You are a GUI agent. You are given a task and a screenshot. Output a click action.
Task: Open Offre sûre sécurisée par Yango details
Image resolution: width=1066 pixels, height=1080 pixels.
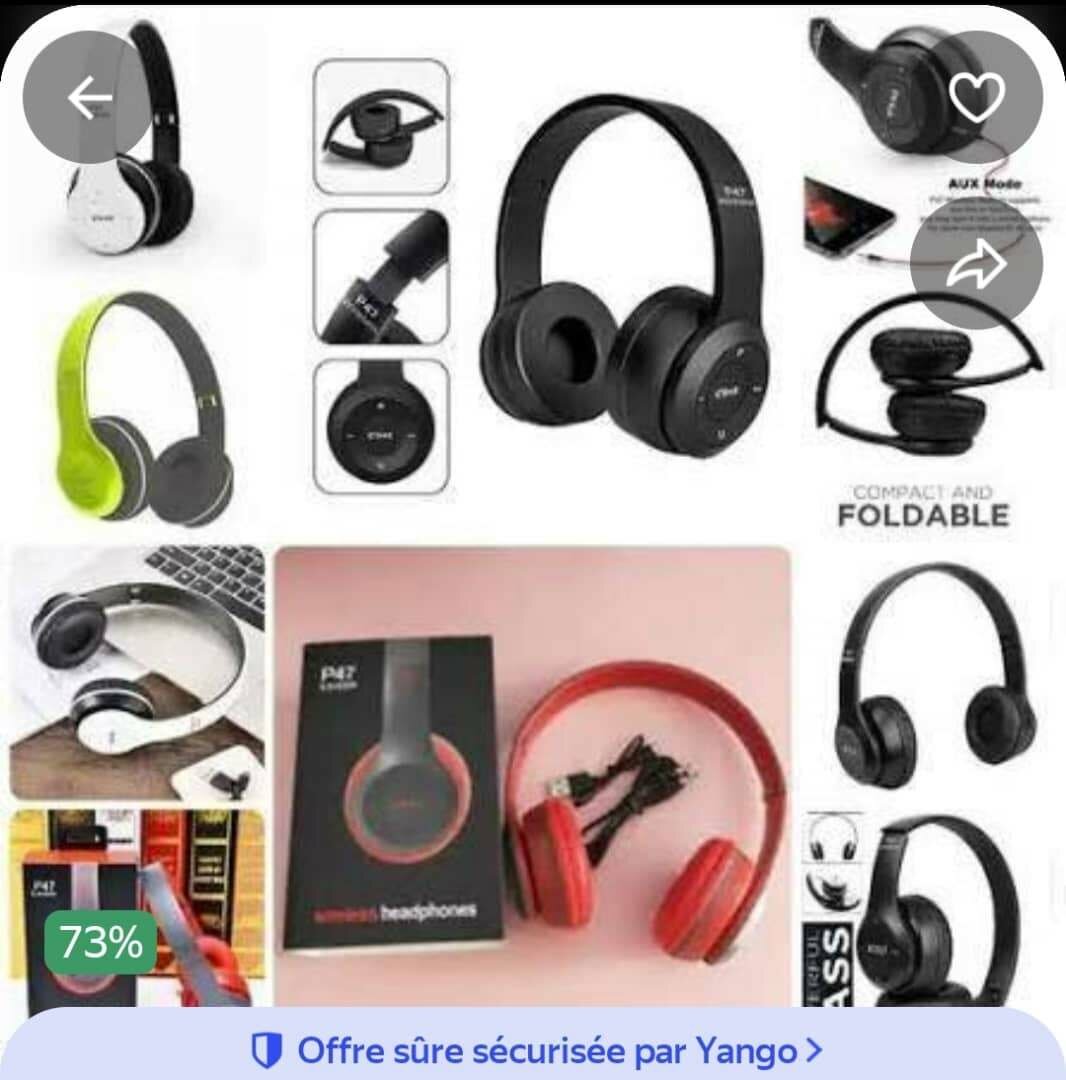[535, 1050]
